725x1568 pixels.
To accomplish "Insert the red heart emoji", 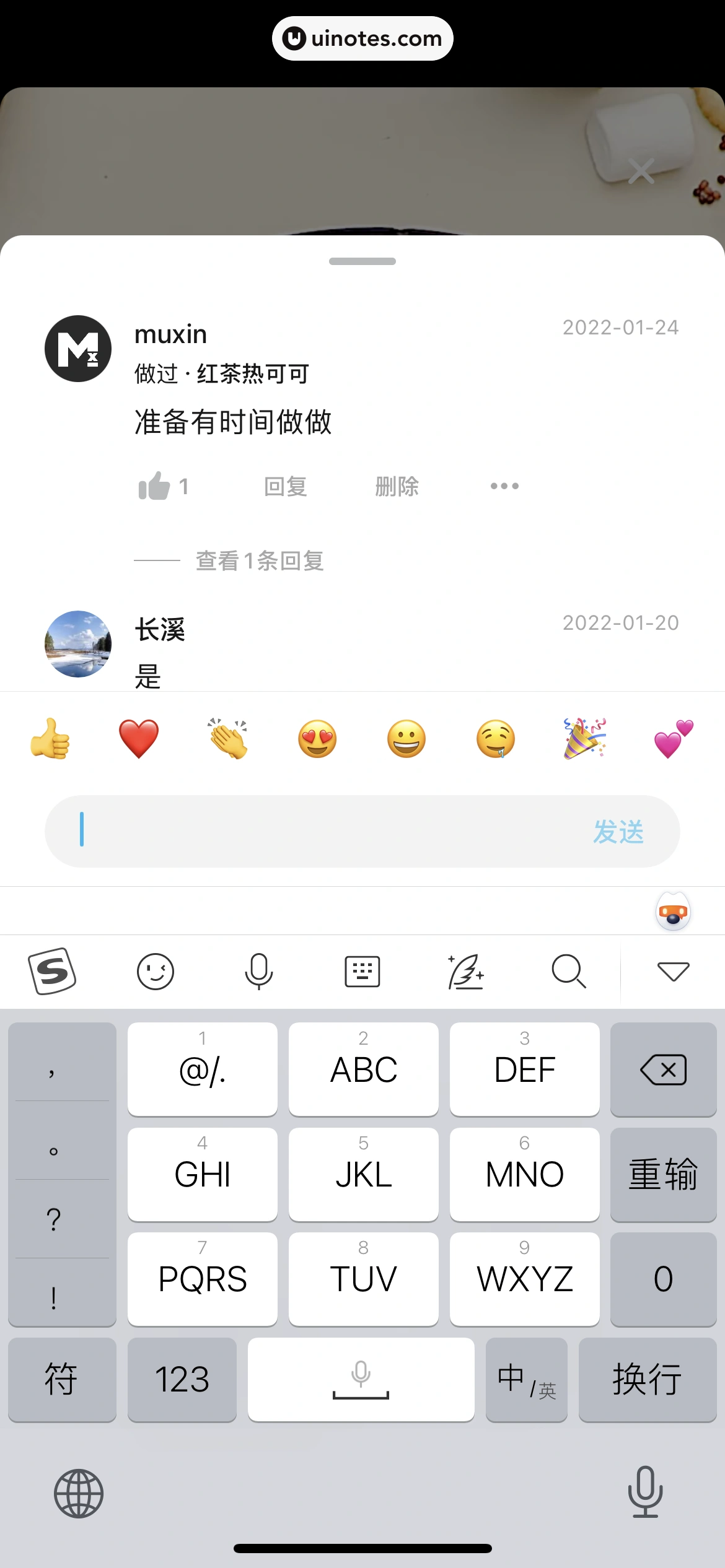I will [x=139, y=739].
